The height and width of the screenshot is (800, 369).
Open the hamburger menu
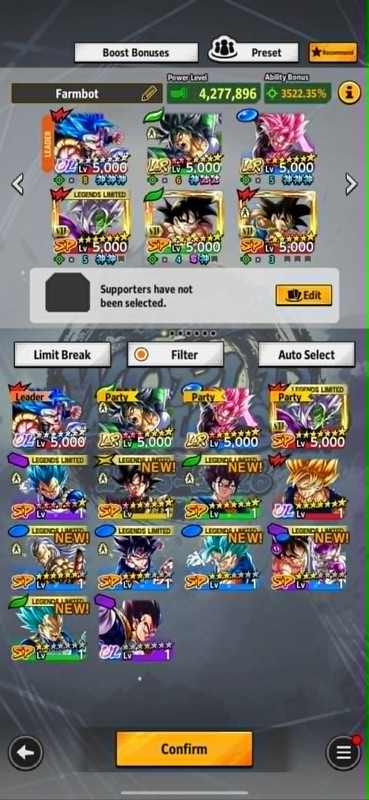tap(343, 753)
